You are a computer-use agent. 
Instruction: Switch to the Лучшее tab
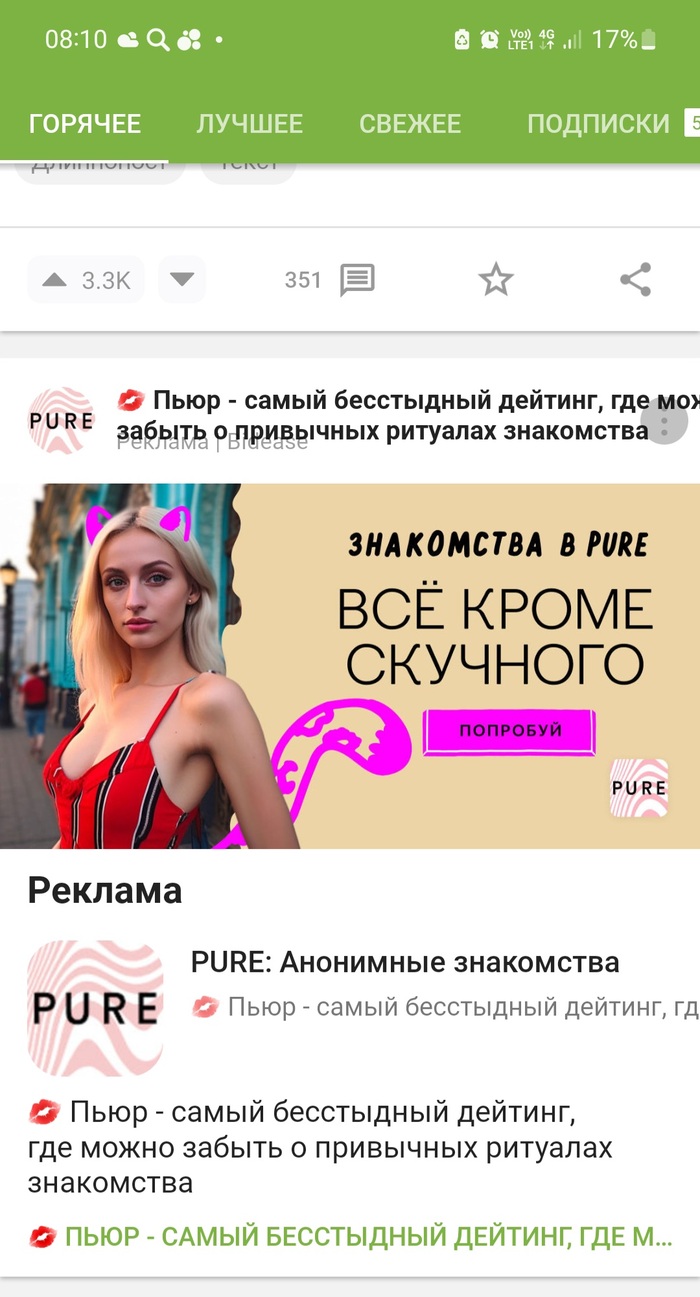point(249,124)
